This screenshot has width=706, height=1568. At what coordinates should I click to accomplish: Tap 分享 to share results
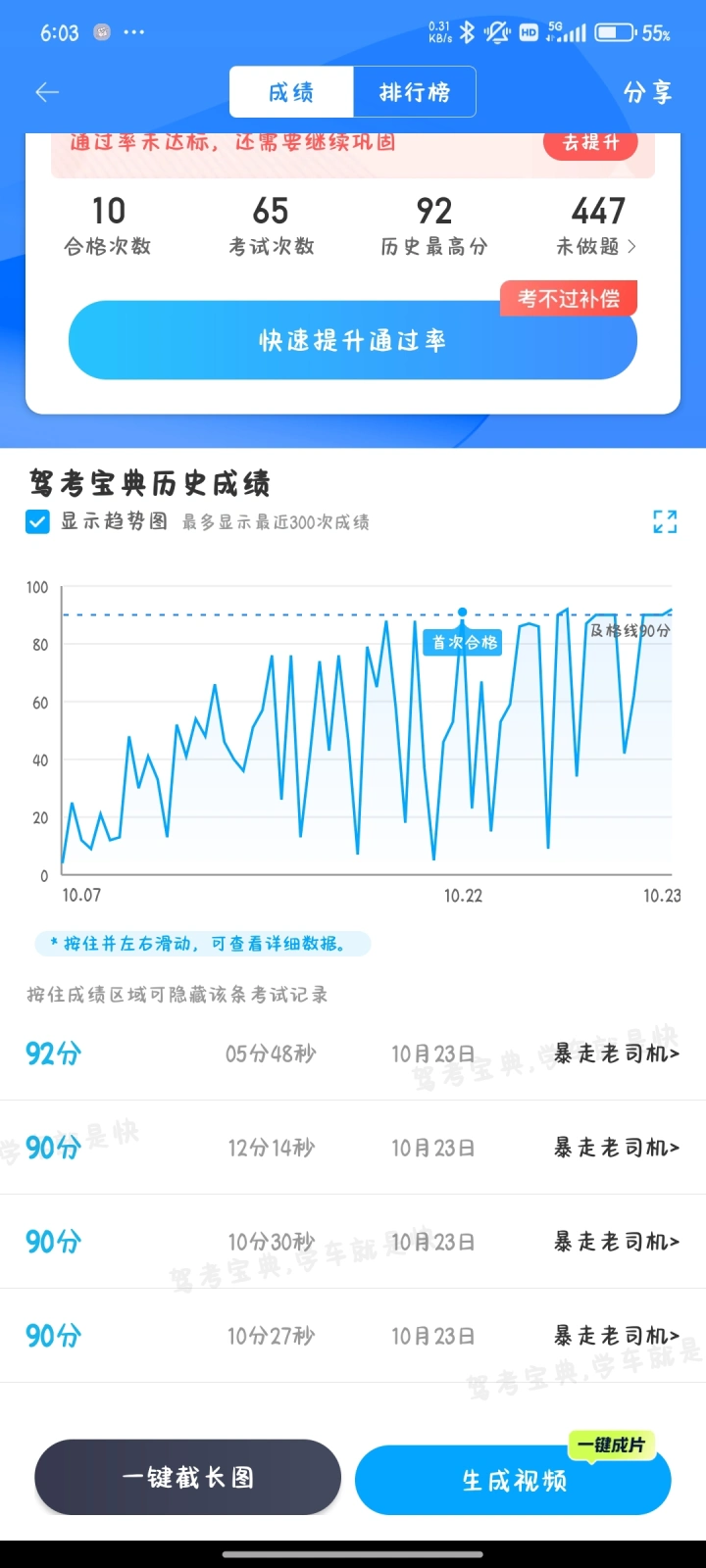[647, 92]
